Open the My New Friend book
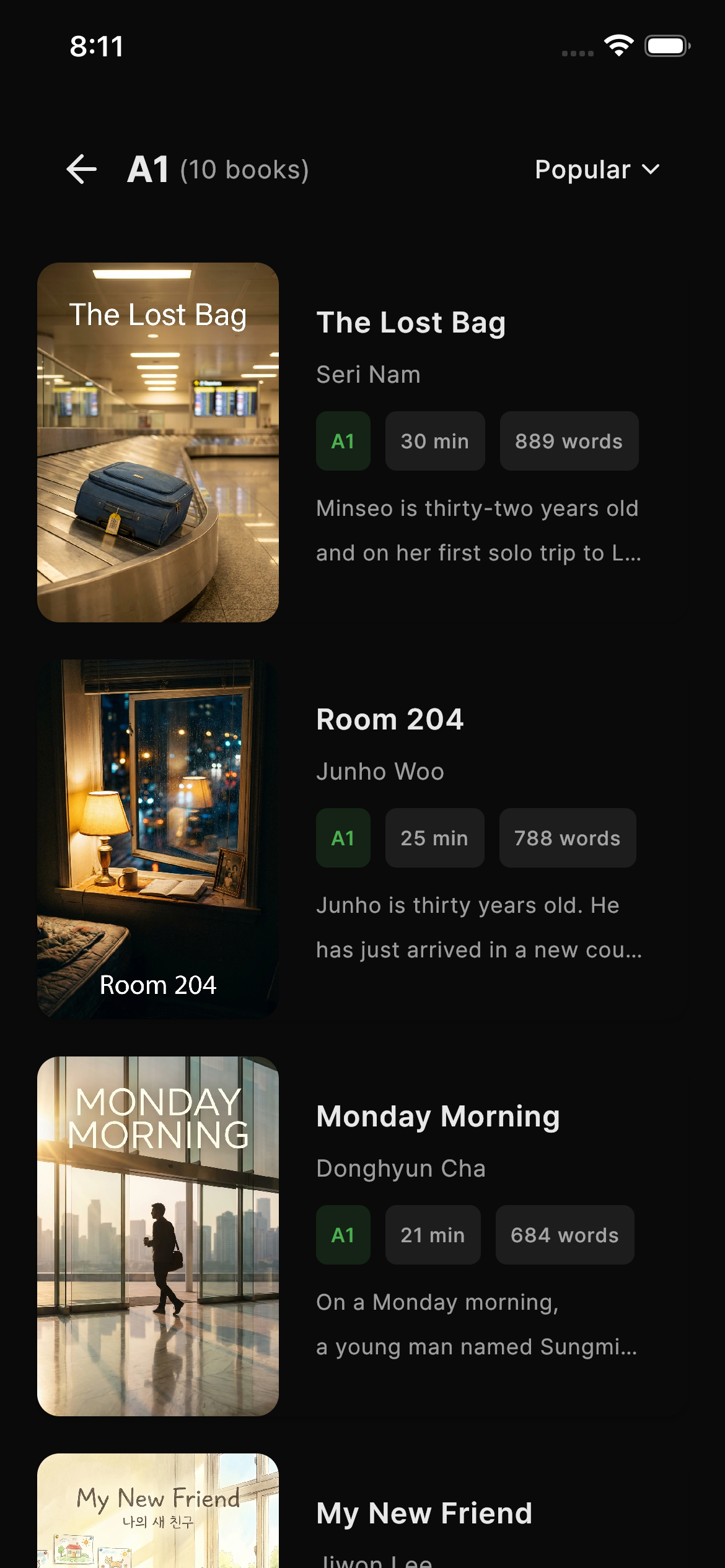Screen dimensions: 725x1568 click(x=158, y=1511)
